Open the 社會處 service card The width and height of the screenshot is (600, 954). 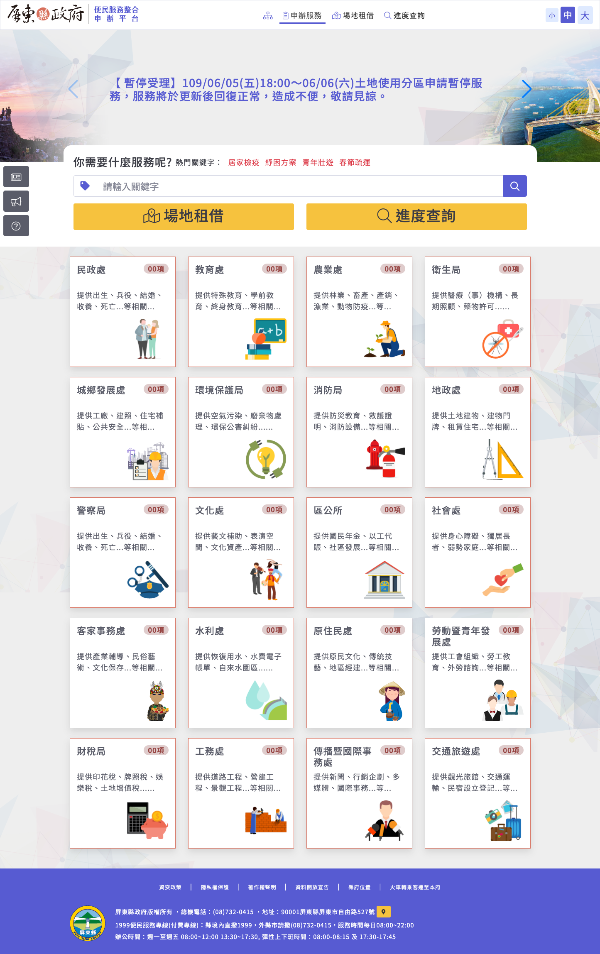pos(477,551)
